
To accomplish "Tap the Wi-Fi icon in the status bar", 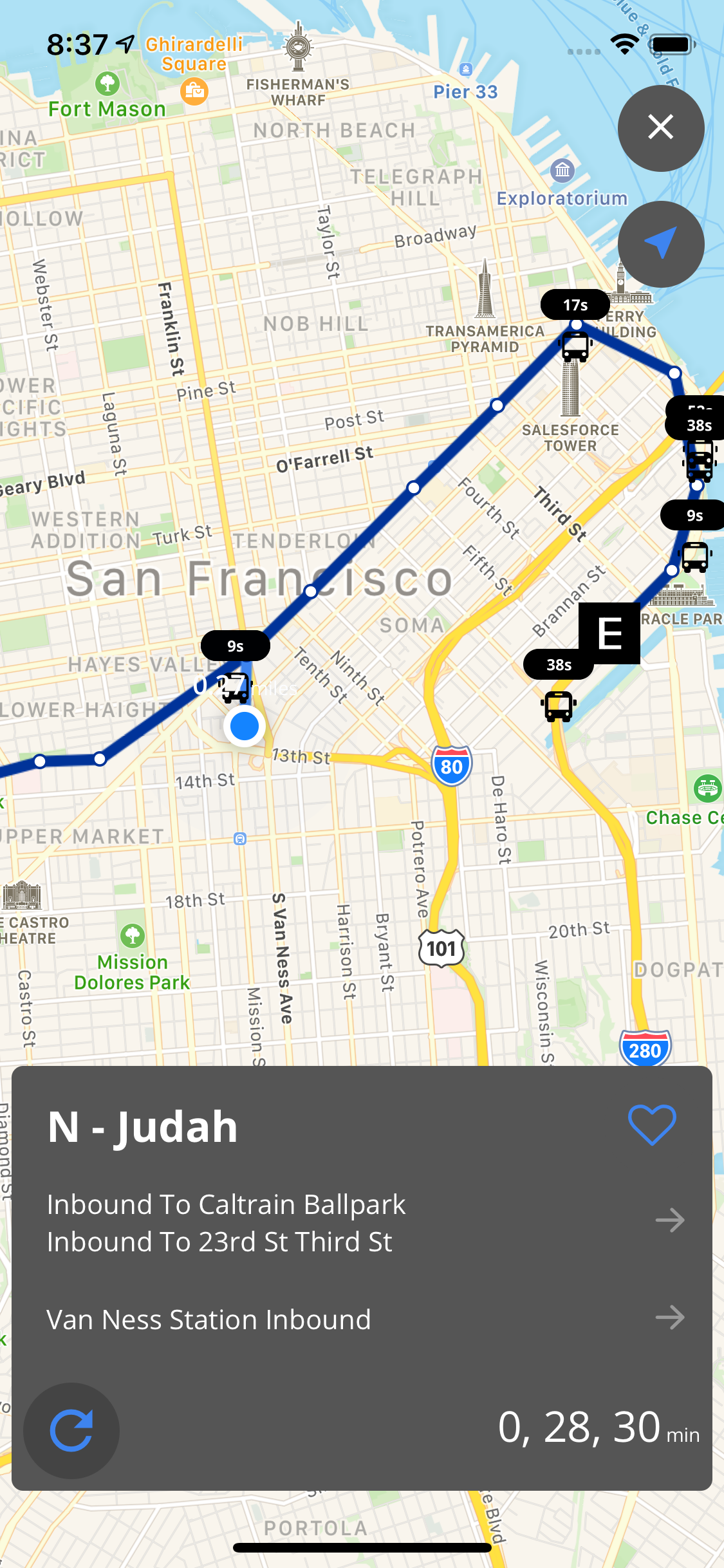I will [623, 42].
